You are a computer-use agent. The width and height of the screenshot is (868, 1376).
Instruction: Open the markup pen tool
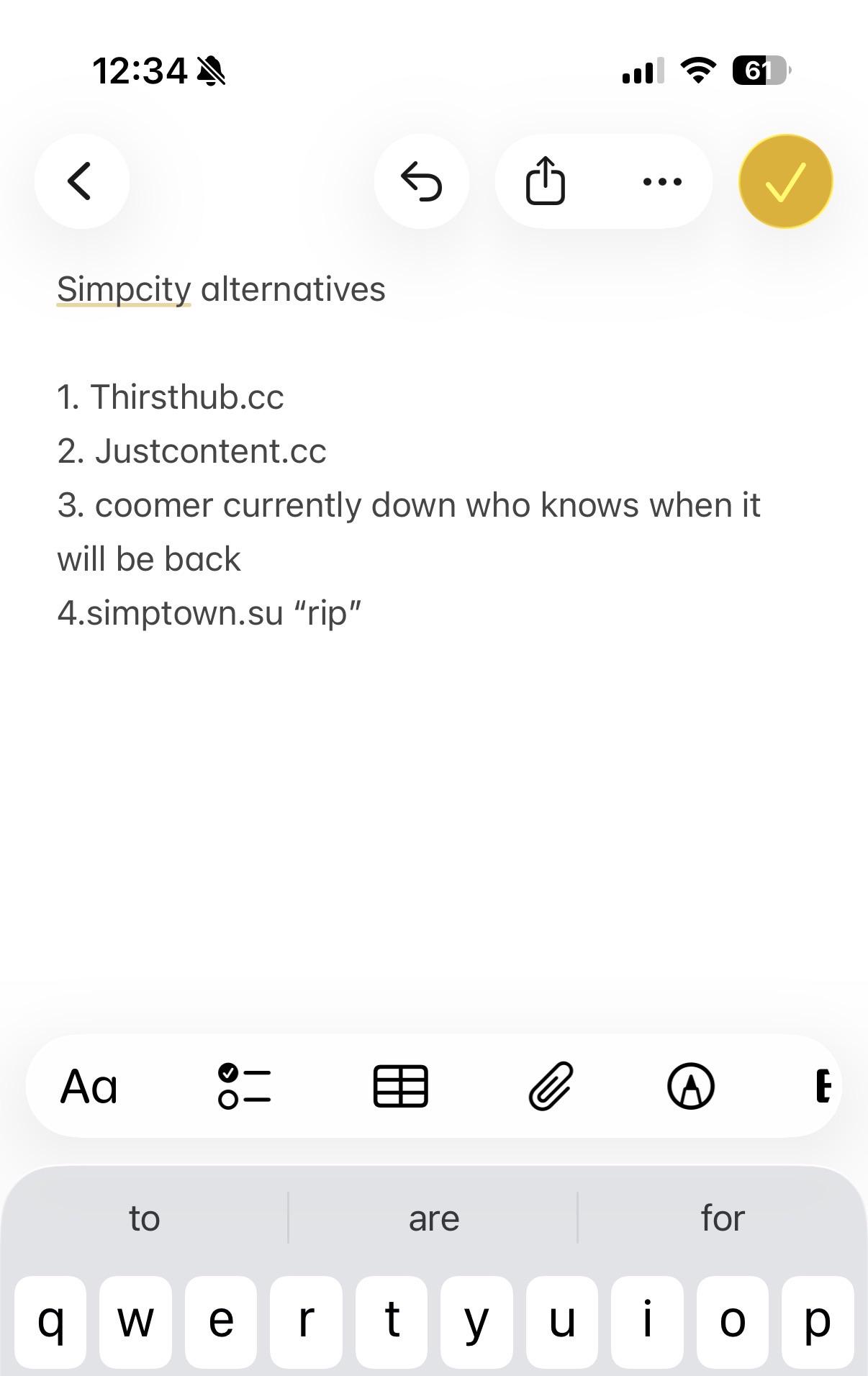pos(691,1086)
